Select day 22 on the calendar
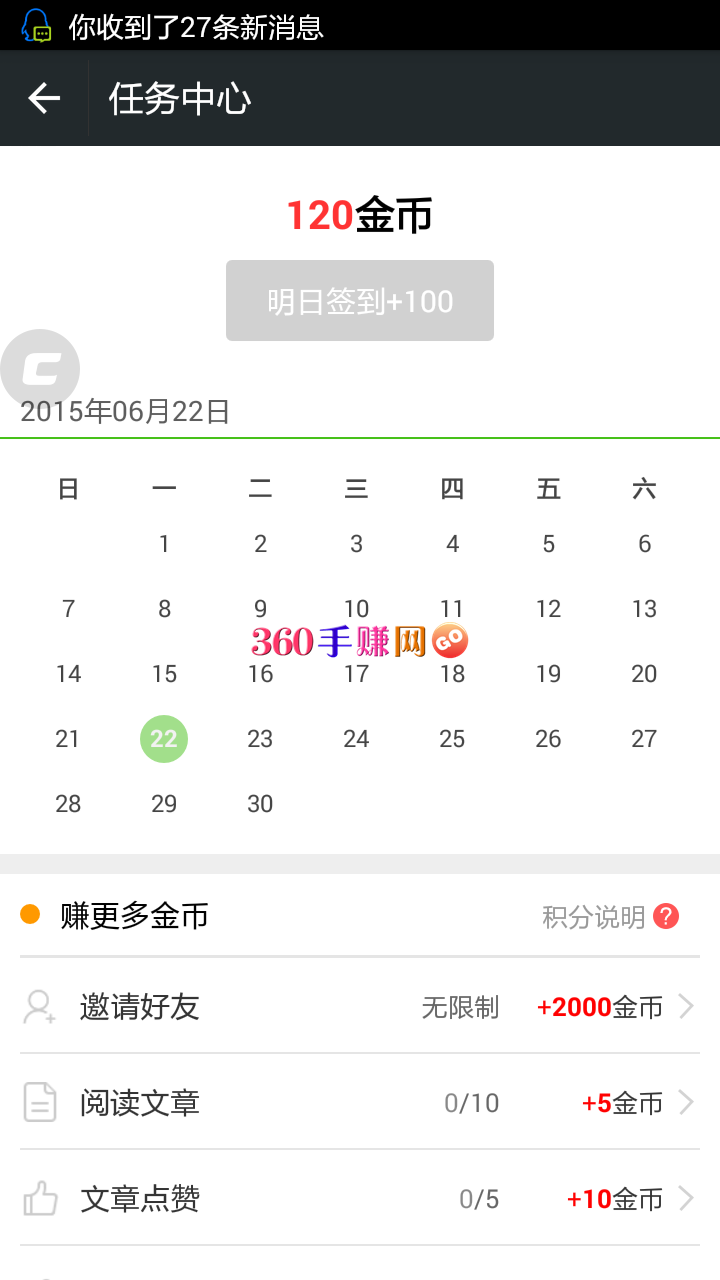Screen dimensions: 720x1280 (x=164, y=739)
